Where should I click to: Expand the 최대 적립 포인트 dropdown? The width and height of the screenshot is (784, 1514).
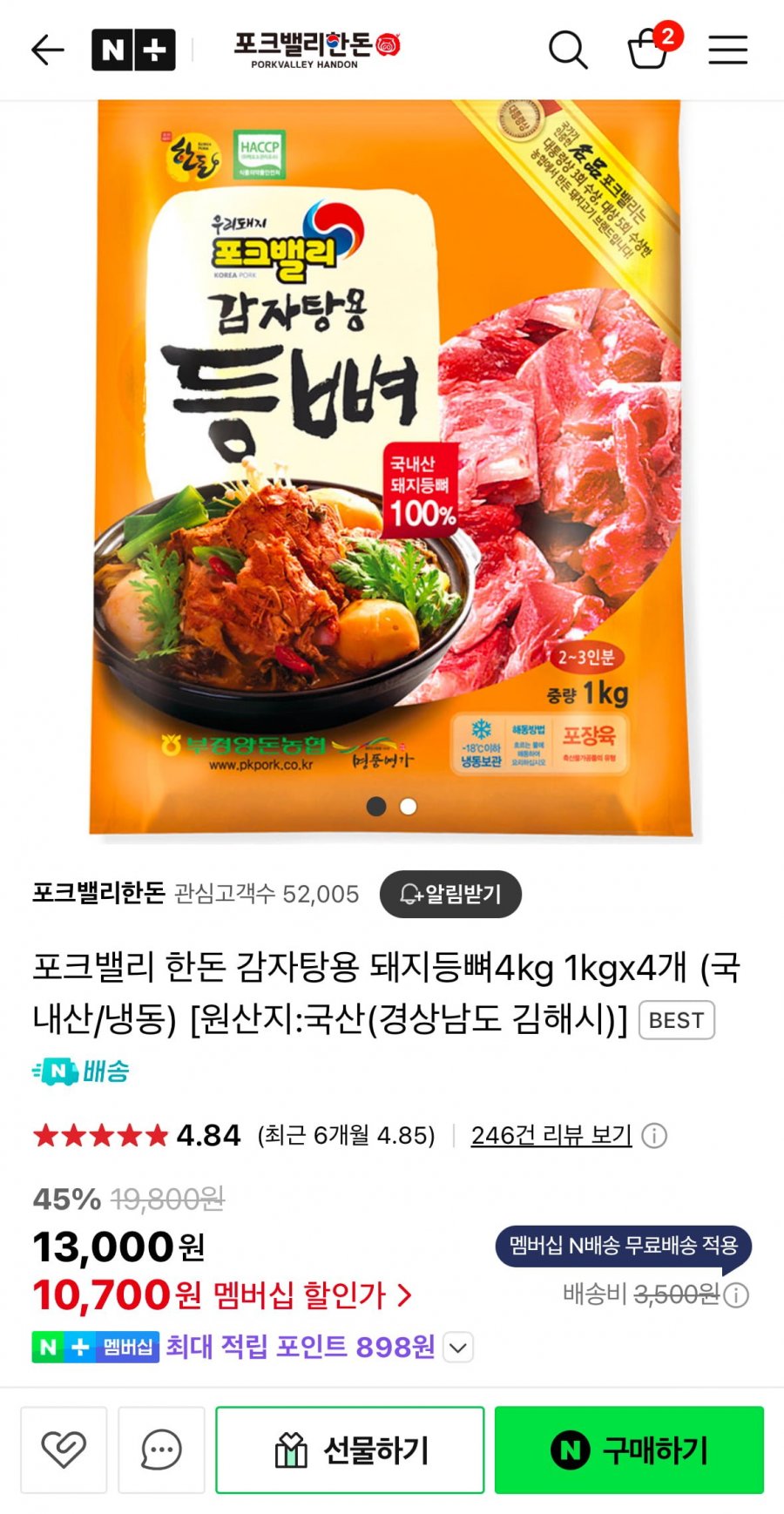tap(458, 1348)
